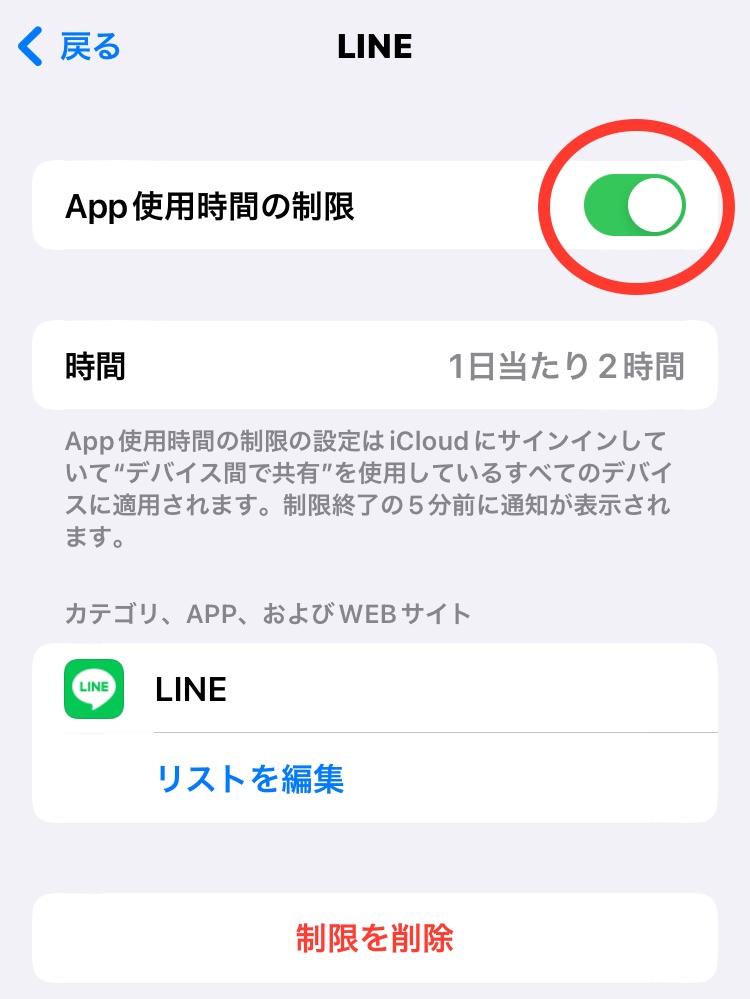Open the 時間 row to change the limit

click(375, 366)
